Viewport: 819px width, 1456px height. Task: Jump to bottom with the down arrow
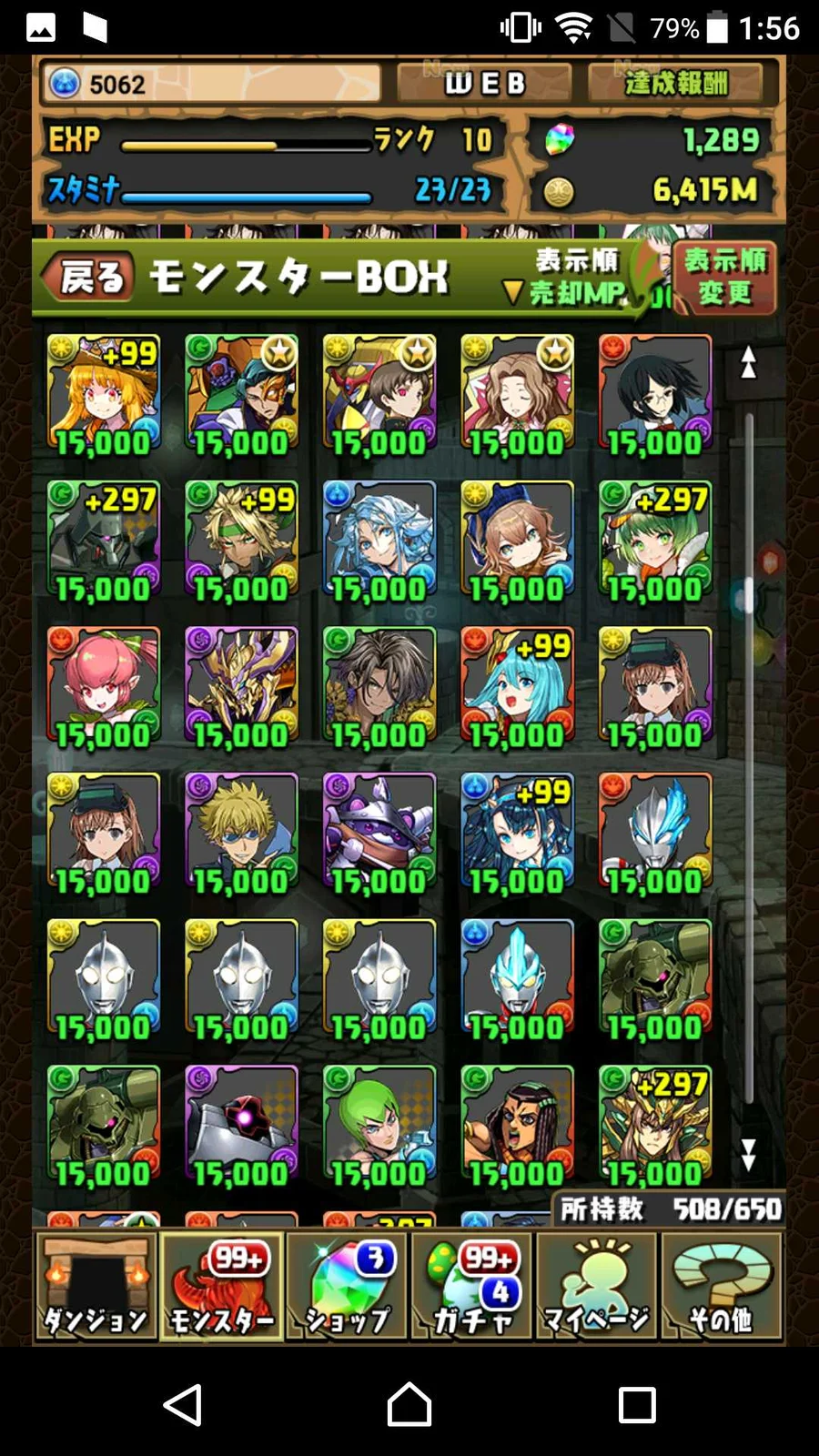coord(748,1154)
